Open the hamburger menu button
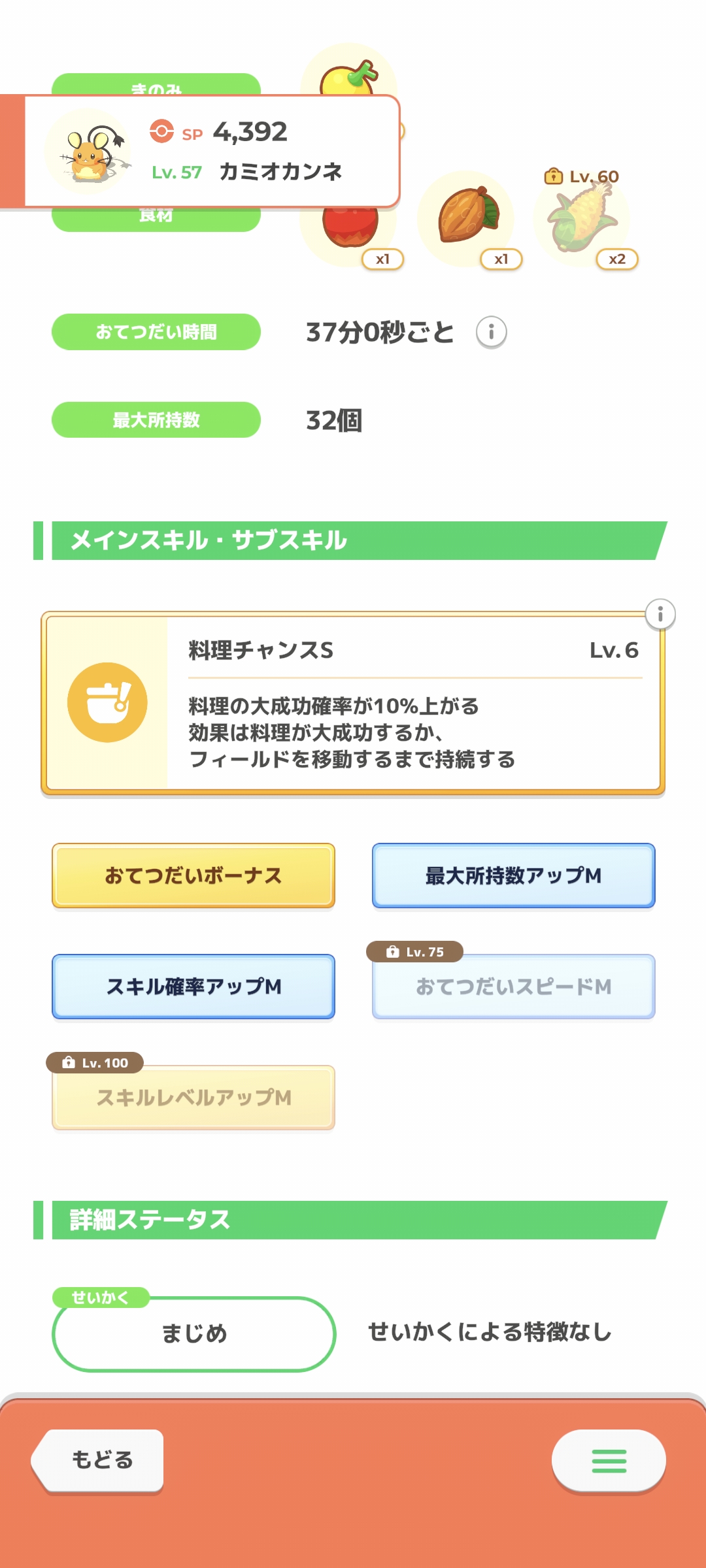 click(x=609, y=1461)
